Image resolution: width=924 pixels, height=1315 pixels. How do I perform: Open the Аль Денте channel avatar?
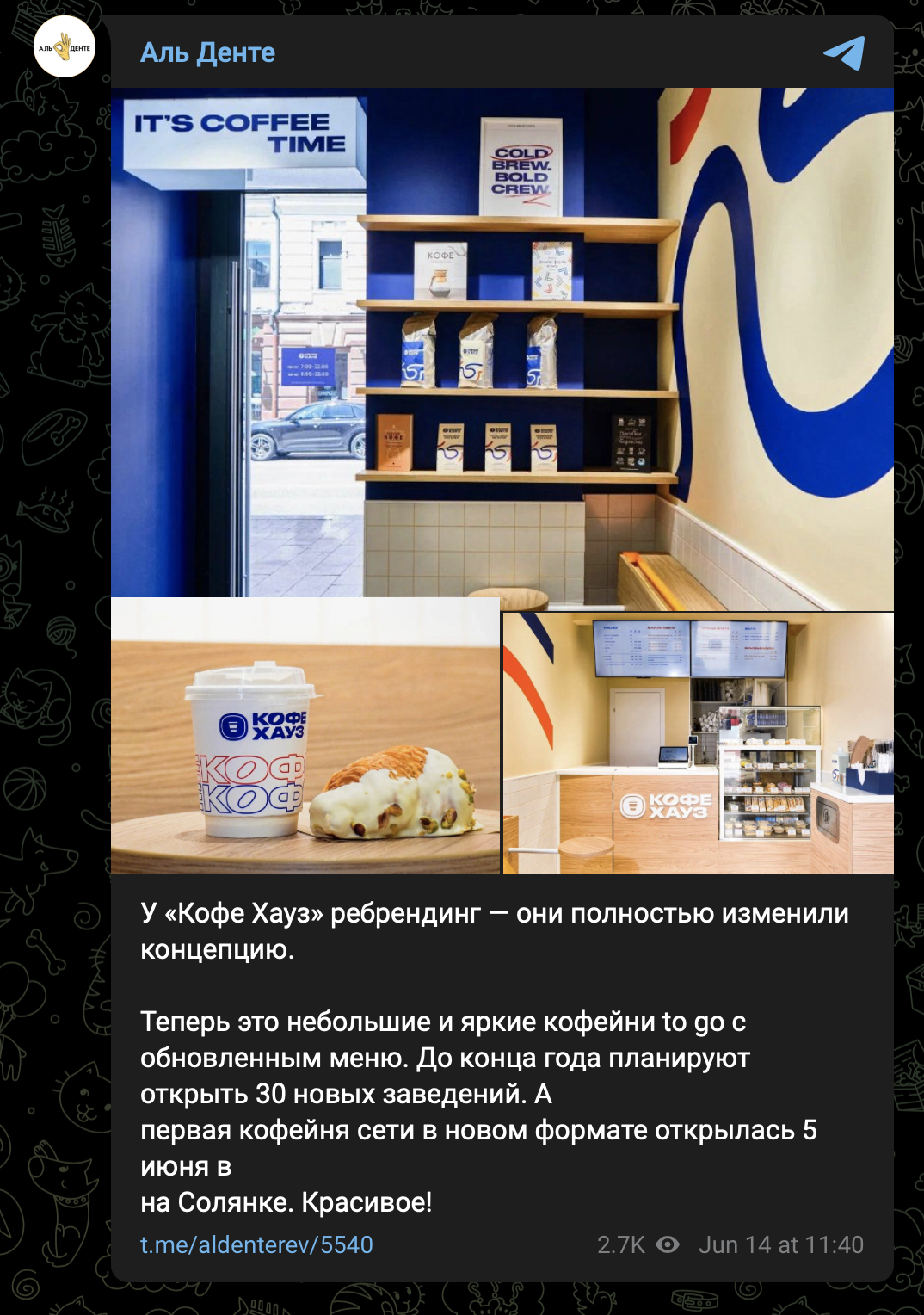tap(65, 47)
